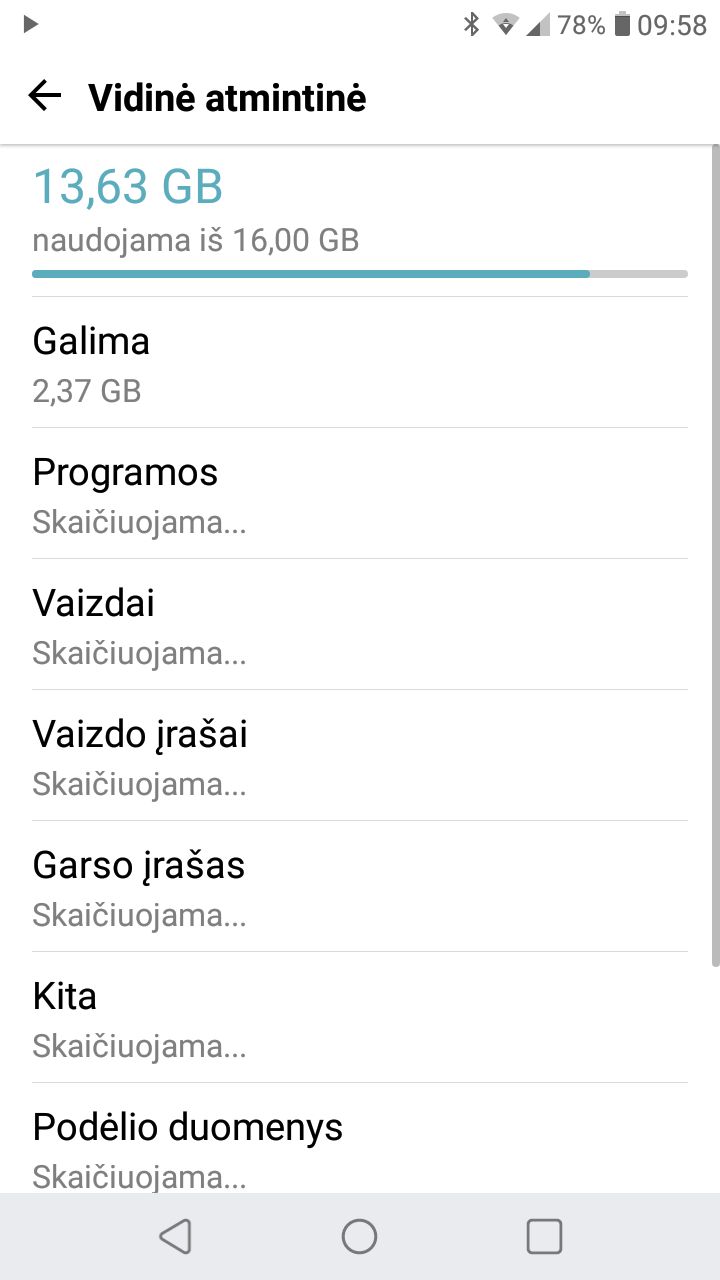This screenshot has width=720, height=1280.
Task: Open the Vaizdai row
Action: (360, 624)
